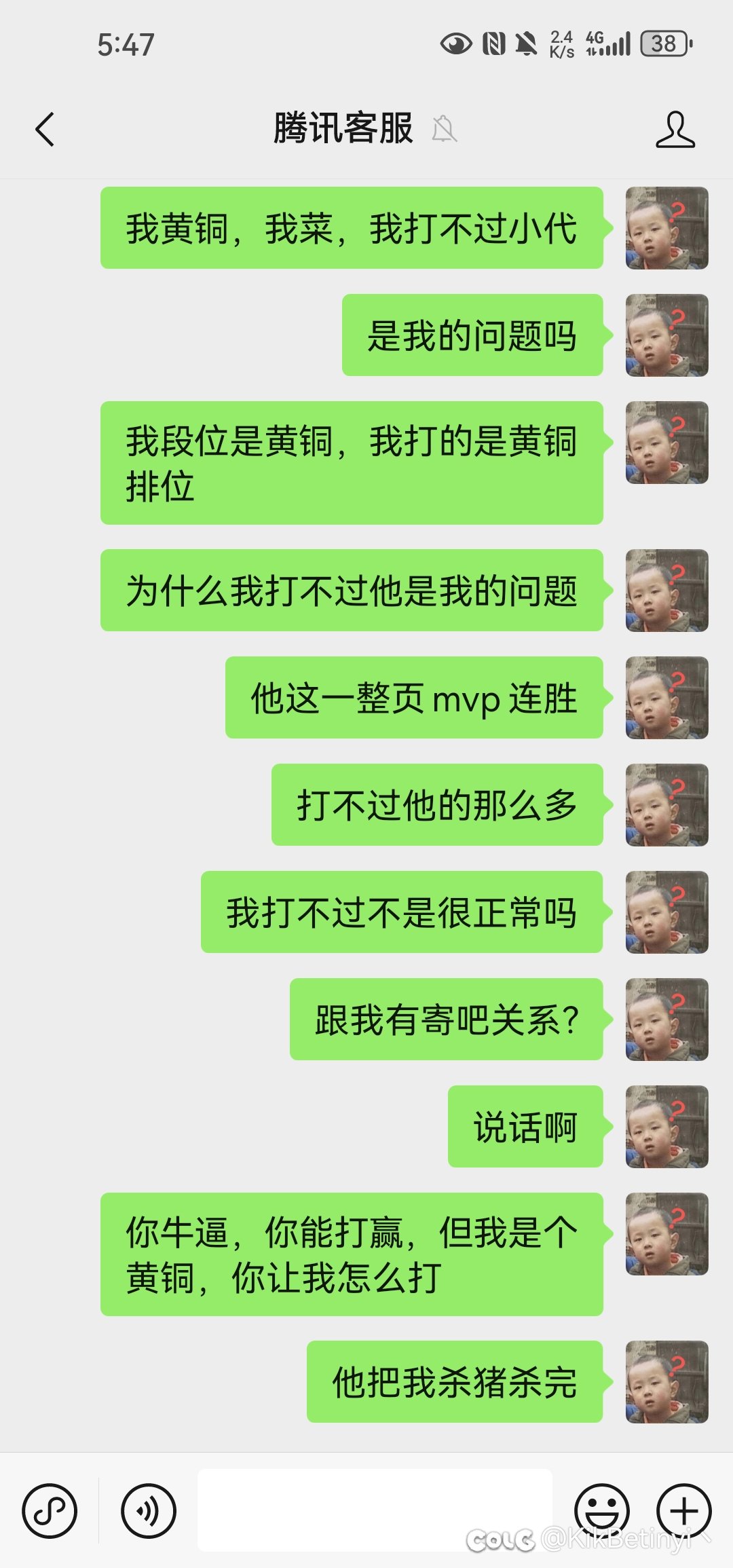Open the service menu icon beside voice button
Viewport: 733px width, 1568px height.
50,1511
